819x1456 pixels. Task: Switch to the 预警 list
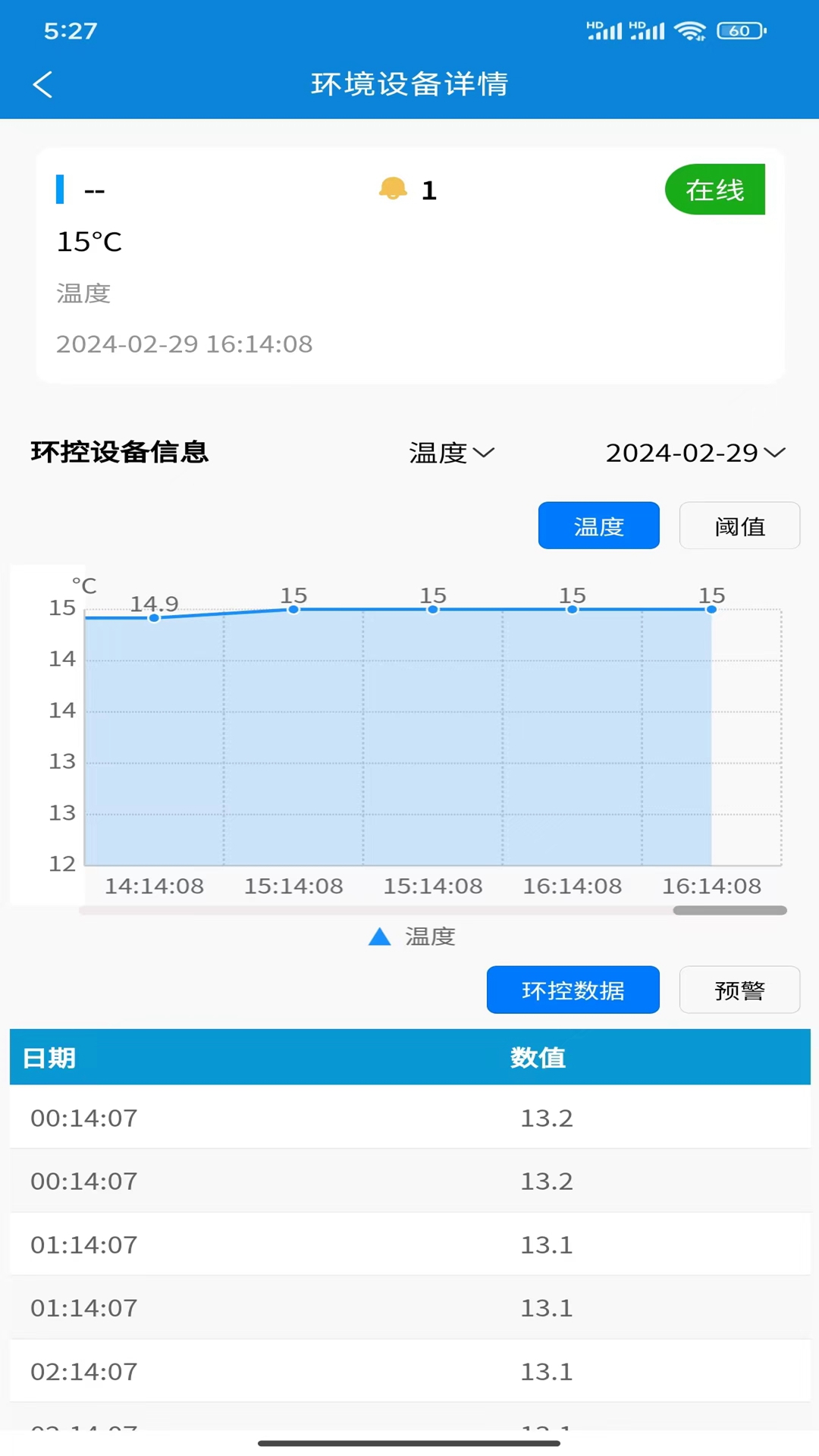739,990
